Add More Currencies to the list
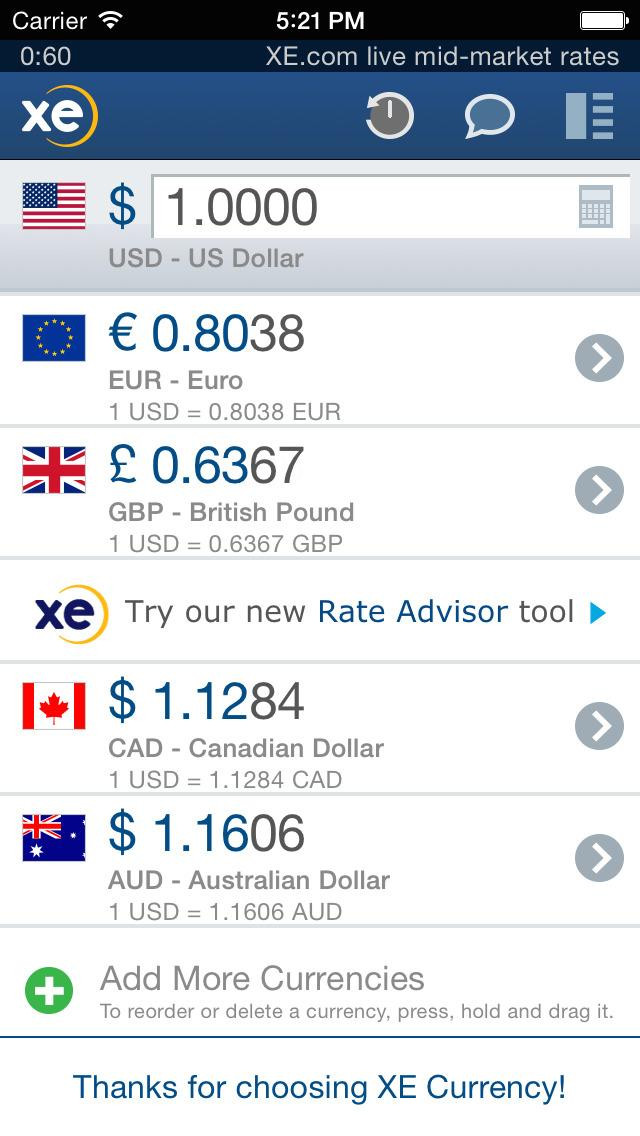The width and height of the screenshot is (640, 1136). coord(320,990)
